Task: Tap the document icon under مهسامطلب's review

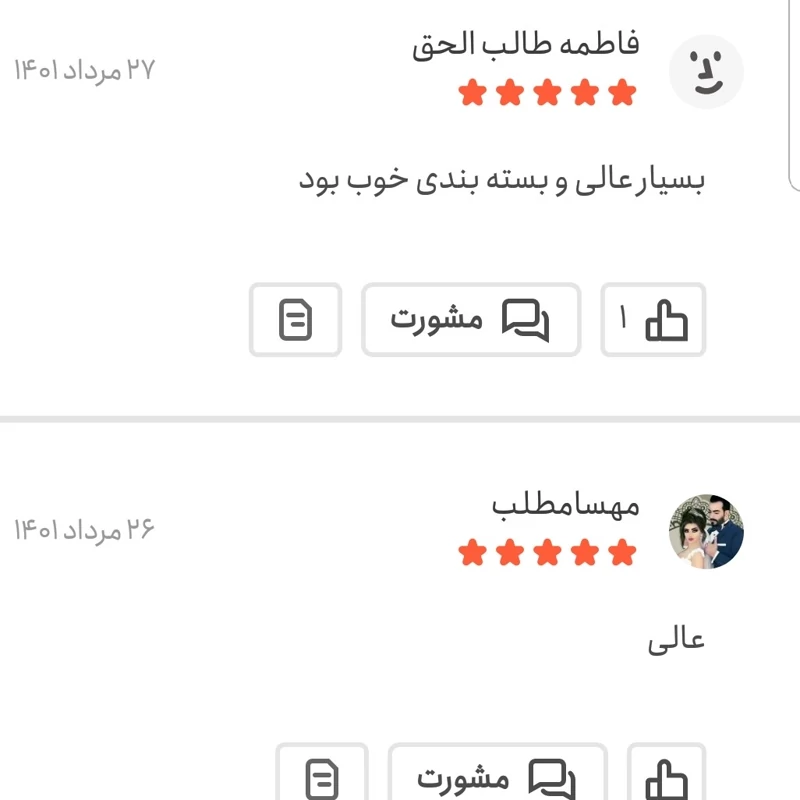Action: [x=322, y=775]
